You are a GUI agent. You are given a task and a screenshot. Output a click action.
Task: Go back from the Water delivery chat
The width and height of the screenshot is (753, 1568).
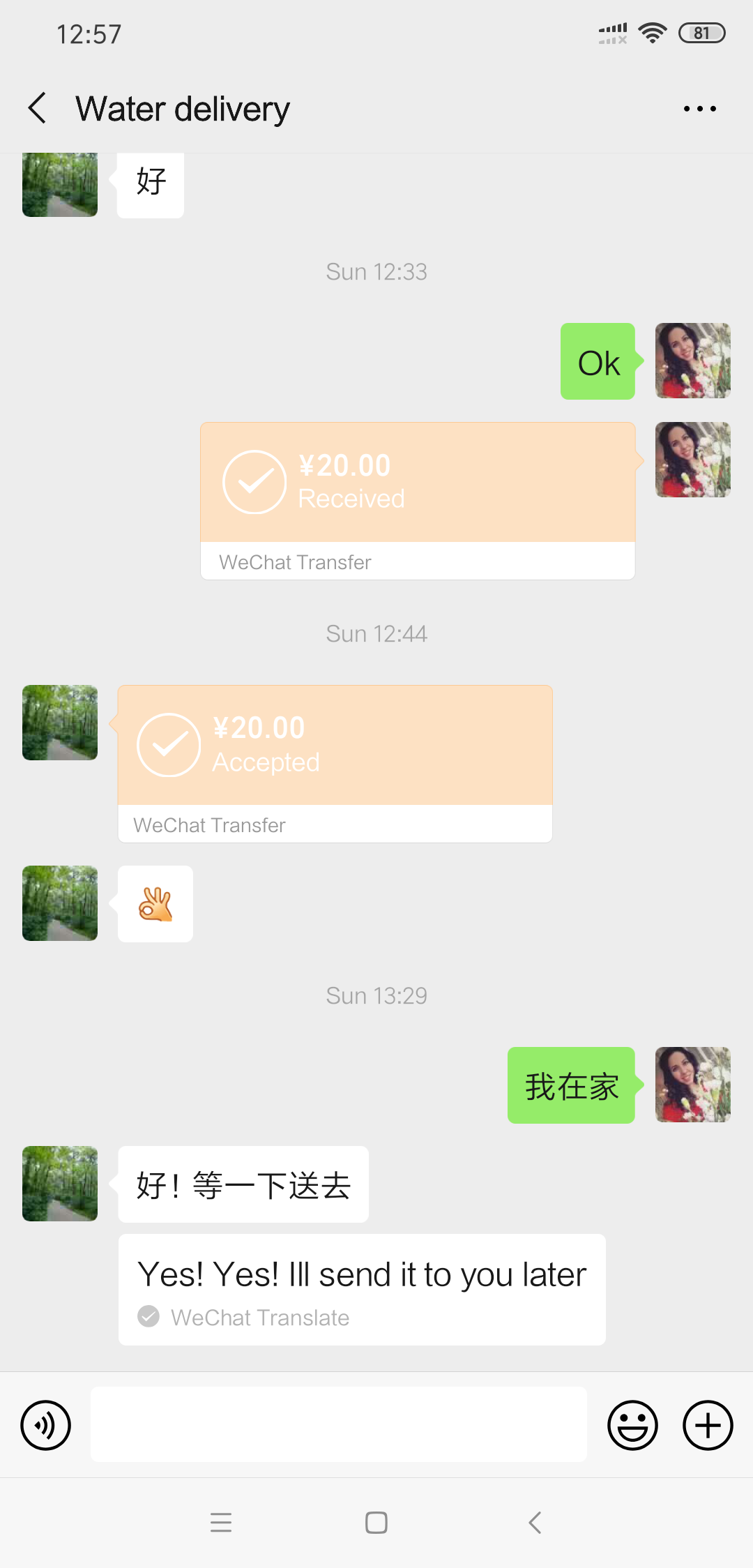click(38, 109)
